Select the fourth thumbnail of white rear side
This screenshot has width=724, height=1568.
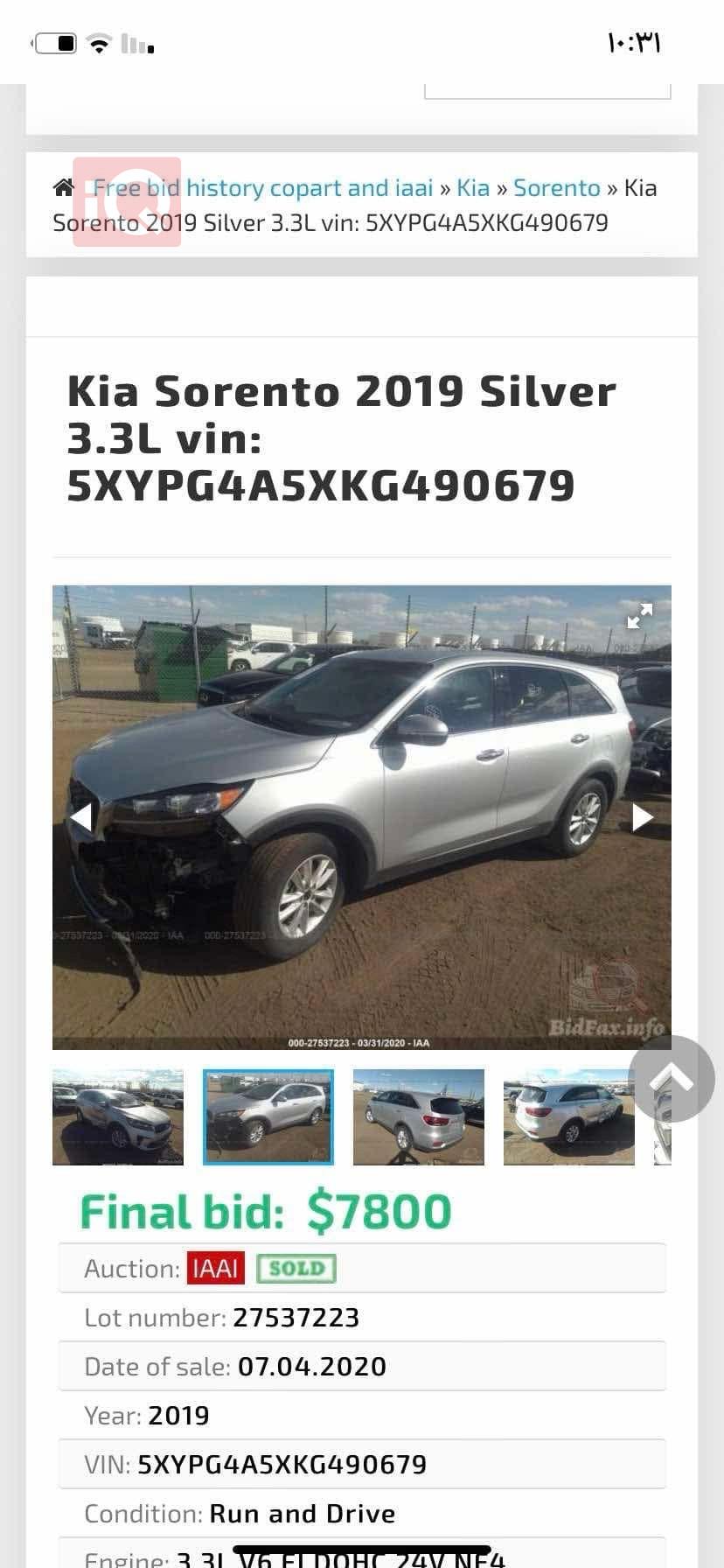(569, 1117)
